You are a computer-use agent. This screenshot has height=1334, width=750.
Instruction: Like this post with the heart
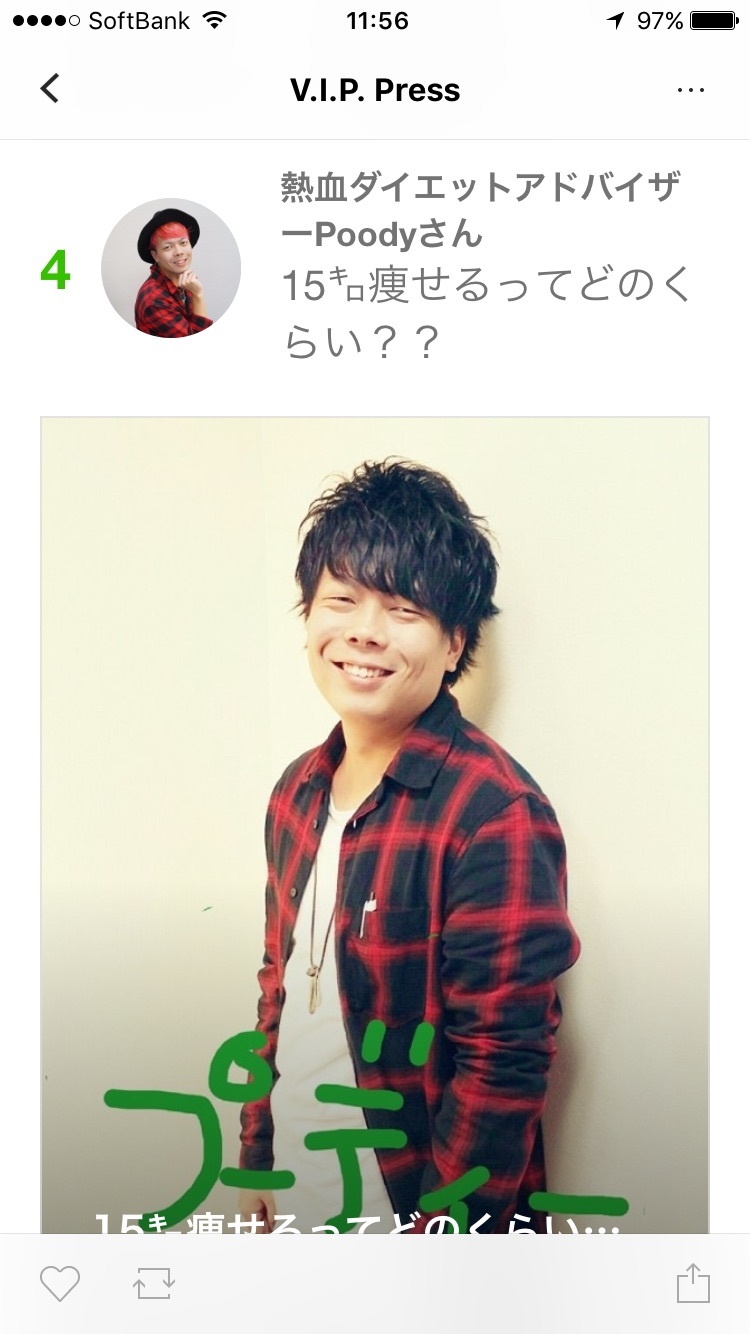coord(60,1283)
